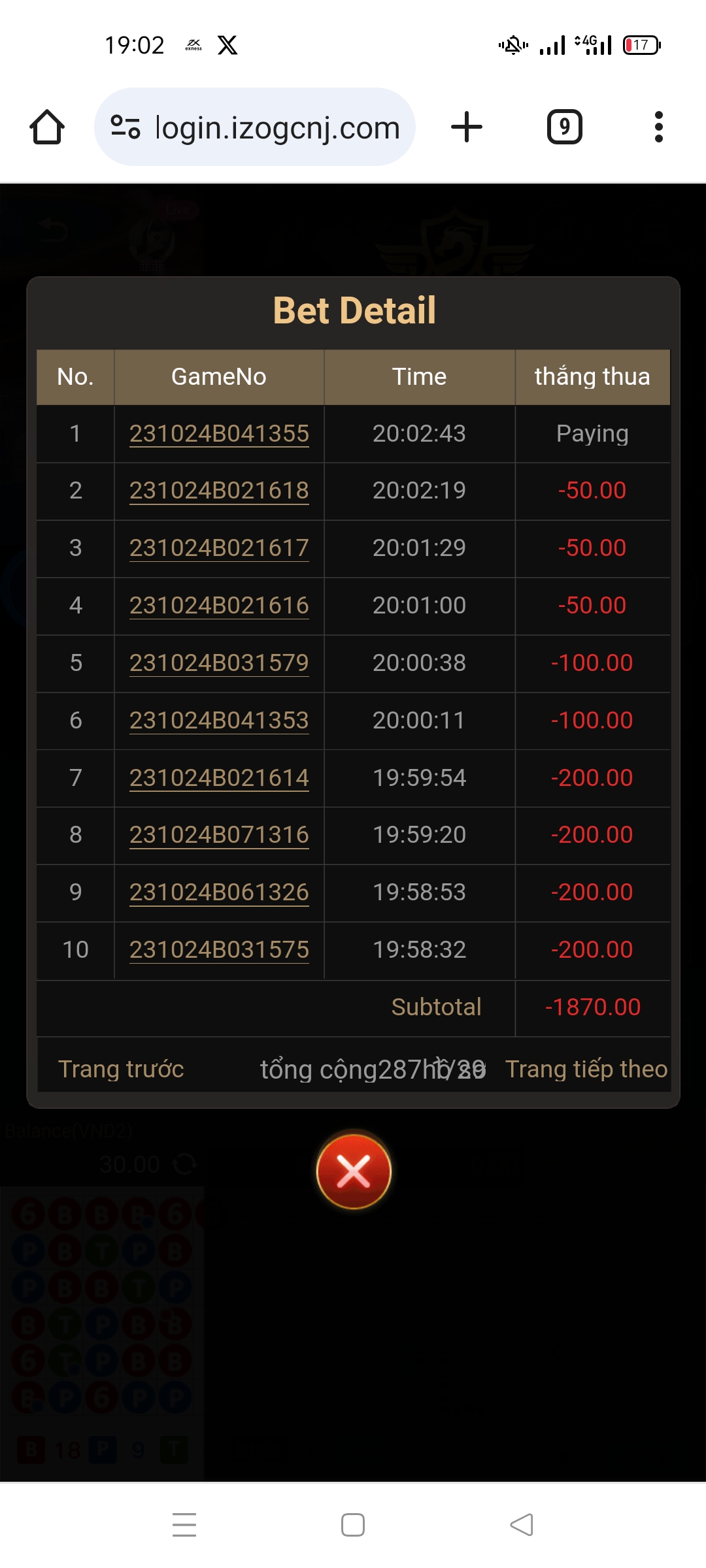Image resolution: width=706 pixels, height=1568 pixels.
Task: Select the GameNo column header
Action: 219,376
